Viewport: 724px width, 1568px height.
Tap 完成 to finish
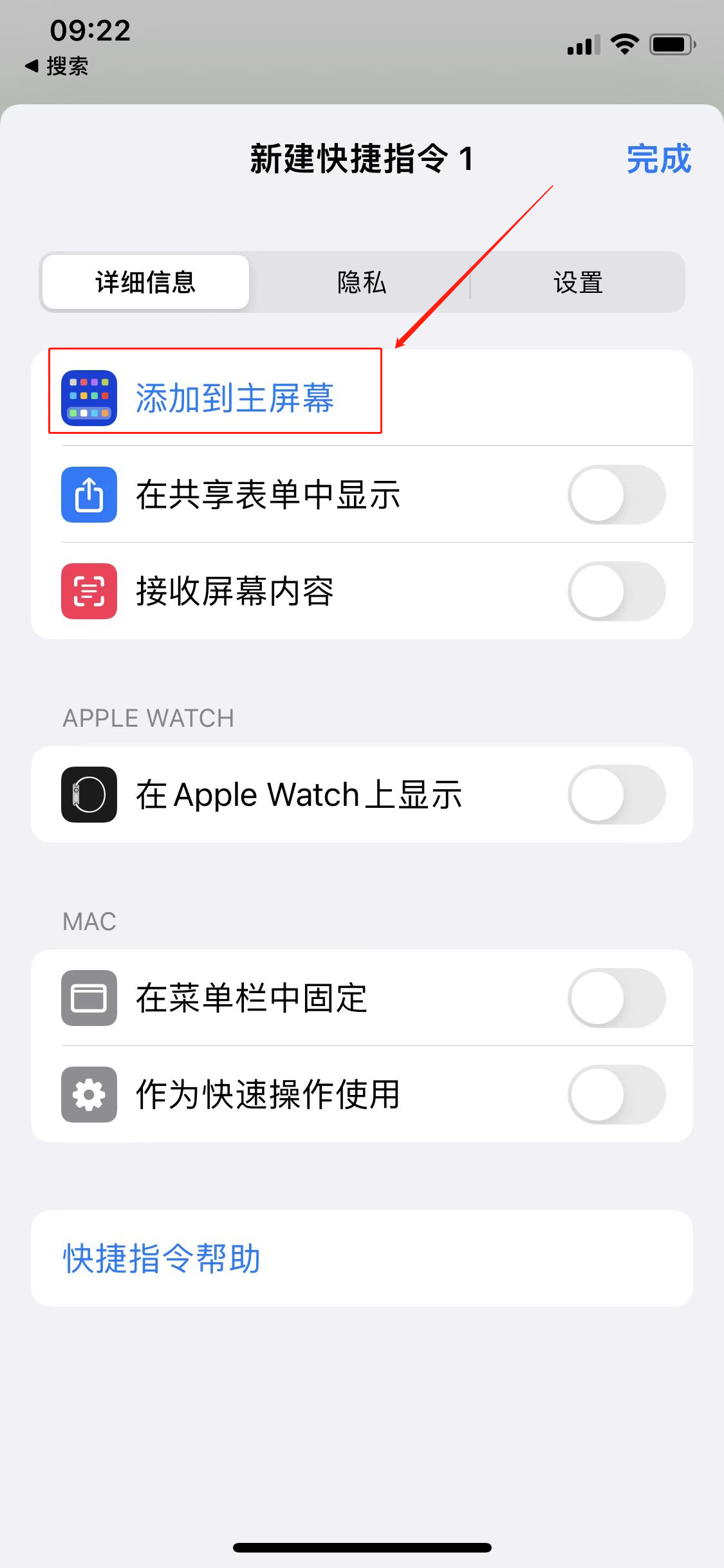coord(658,159)
